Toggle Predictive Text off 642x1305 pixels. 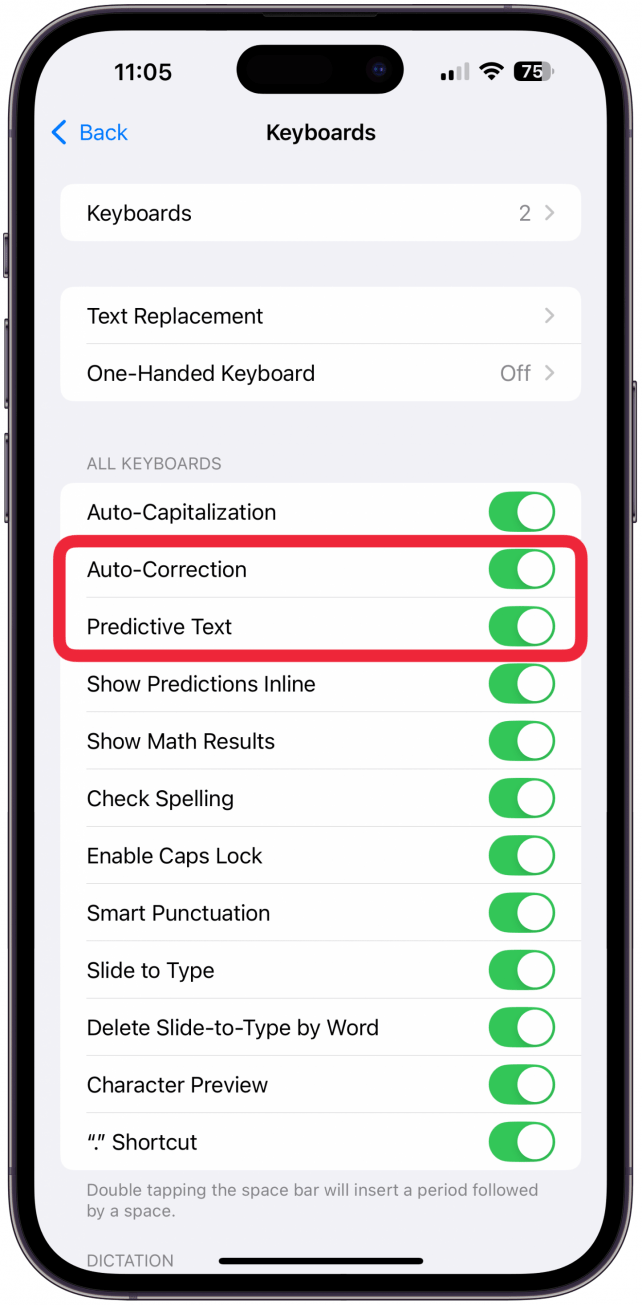(x=521, y=627)
